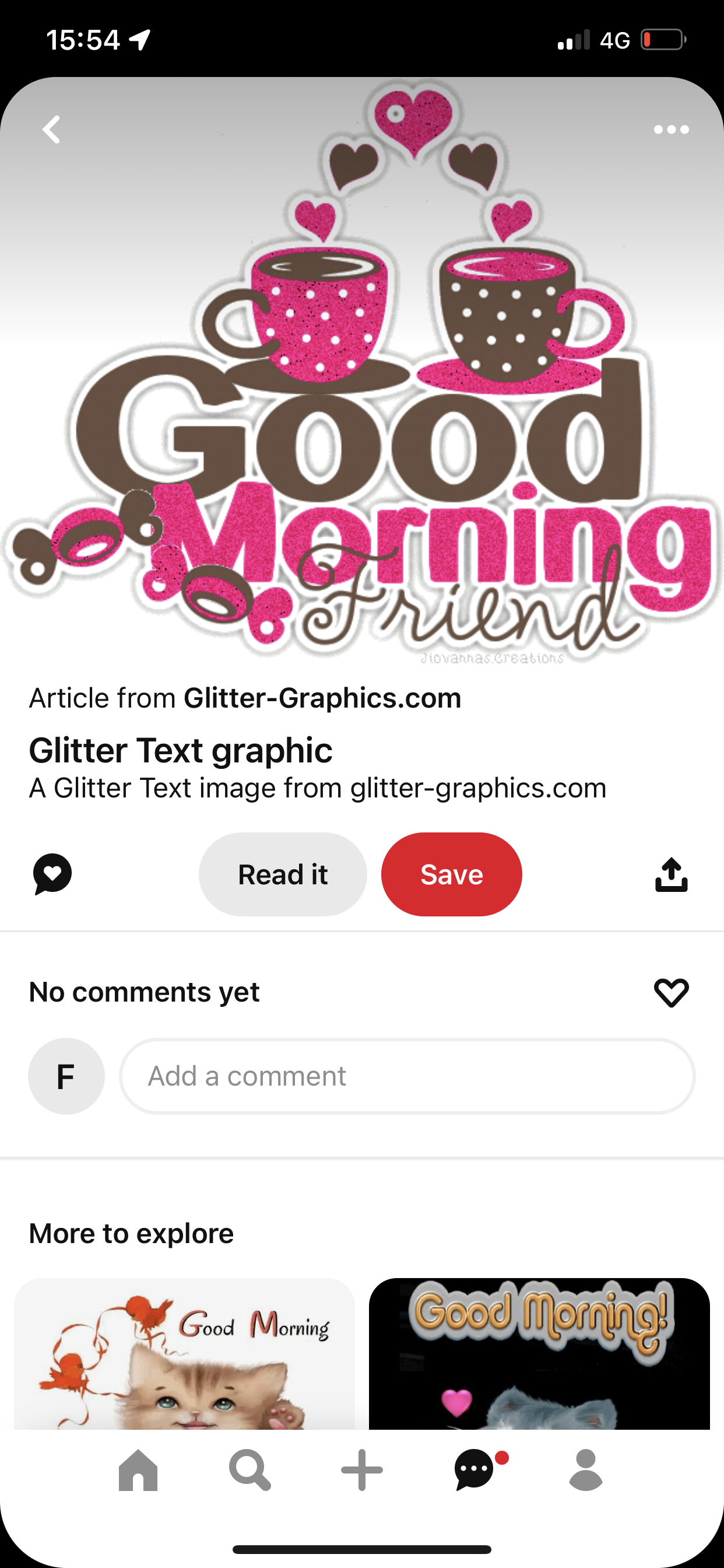The width and height of the screenshot is (724, 1568).
Task: Save this Glitter Text pin
Action: (x=451, y=874)
